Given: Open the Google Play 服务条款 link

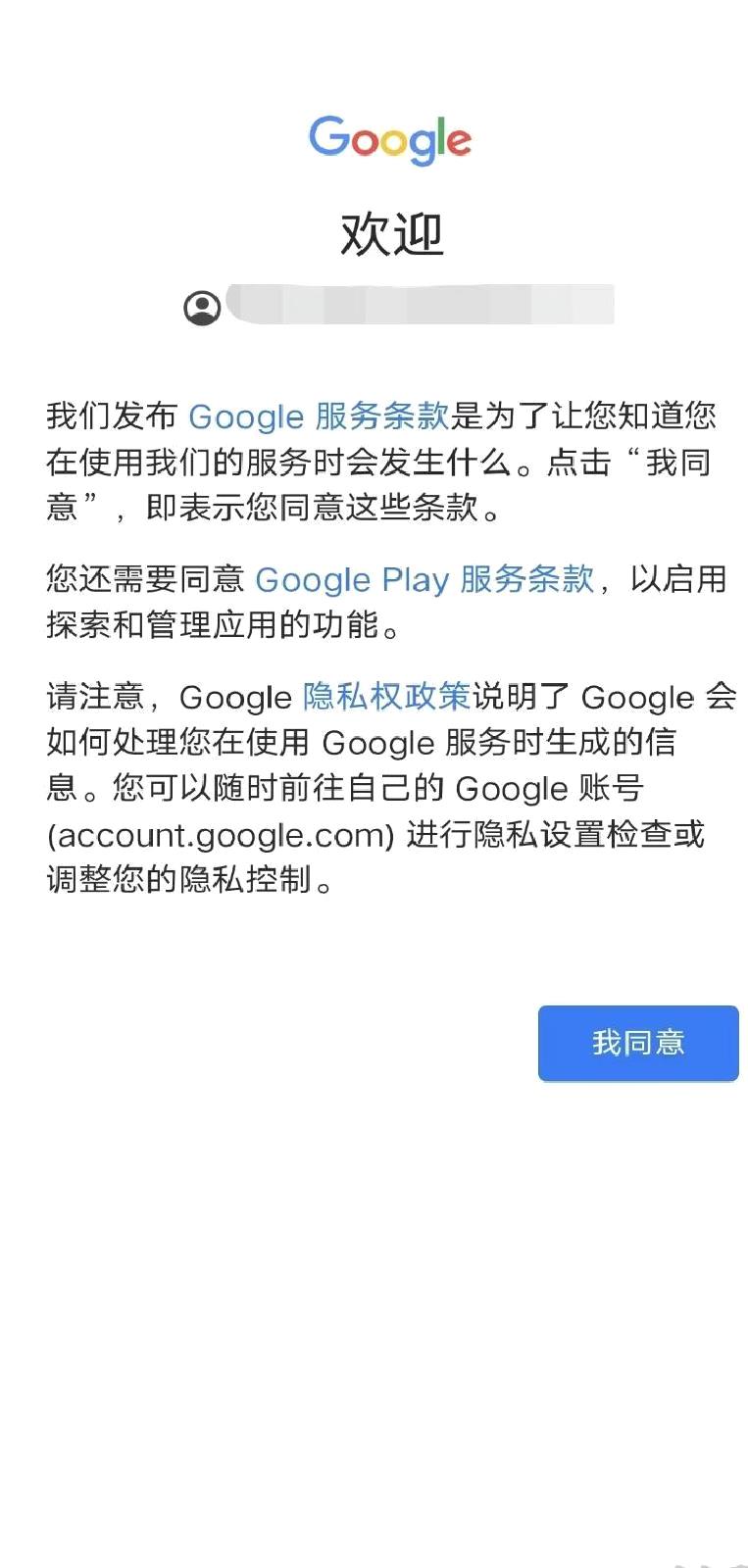Looking at the screenshot, I should point(424,579).
